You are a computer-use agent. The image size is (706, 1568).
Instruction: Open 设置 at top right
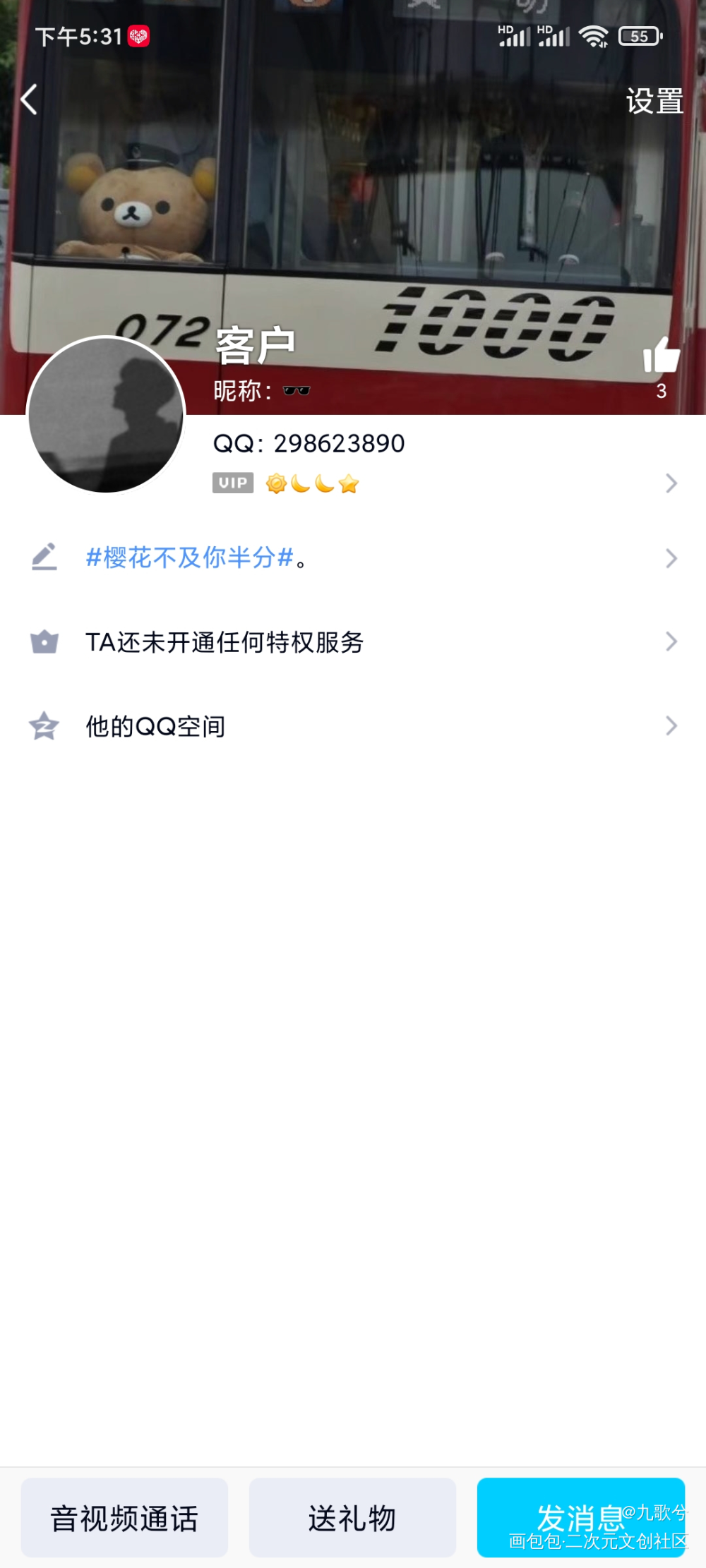654,102
